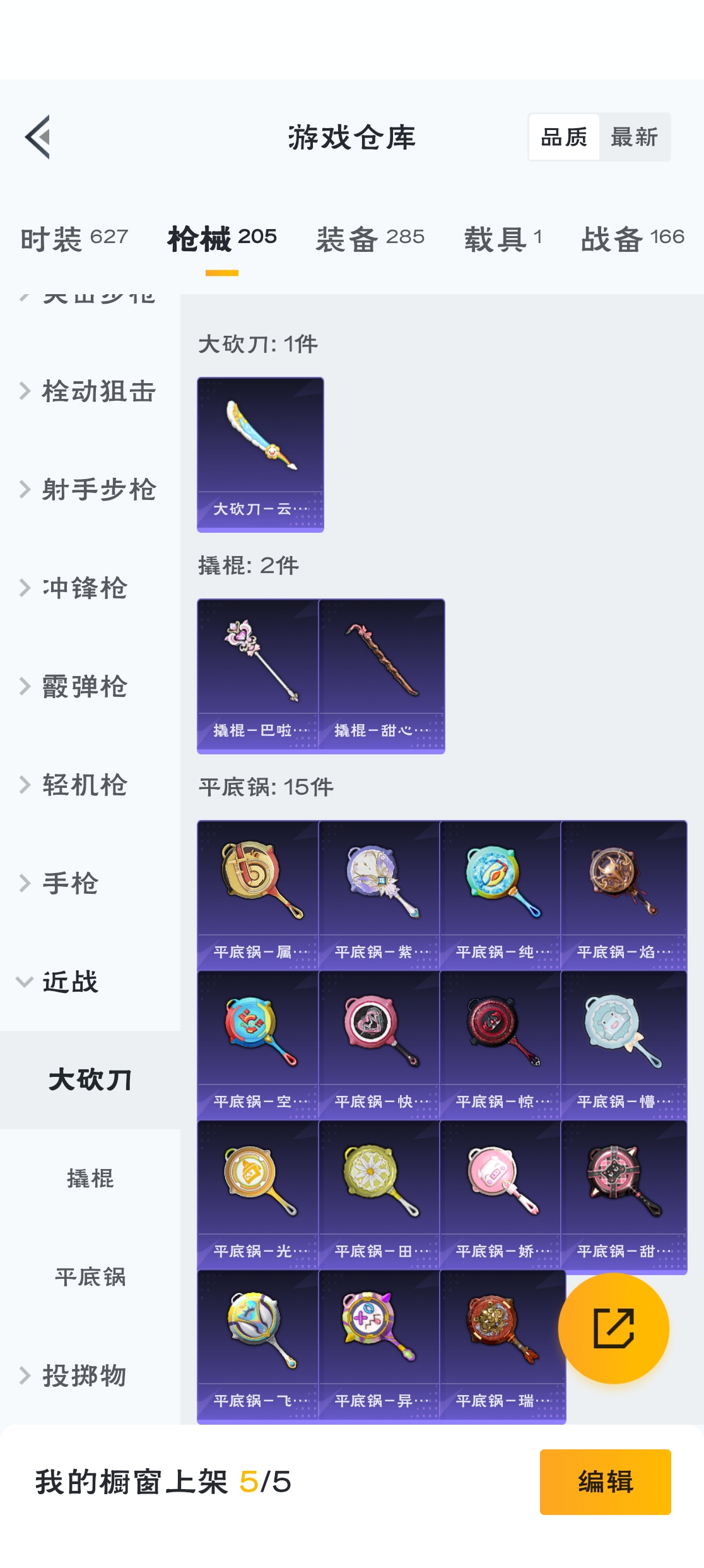Tap the 编辑 button
The width and height of the screenshot is (704, 1568).
606,1482
